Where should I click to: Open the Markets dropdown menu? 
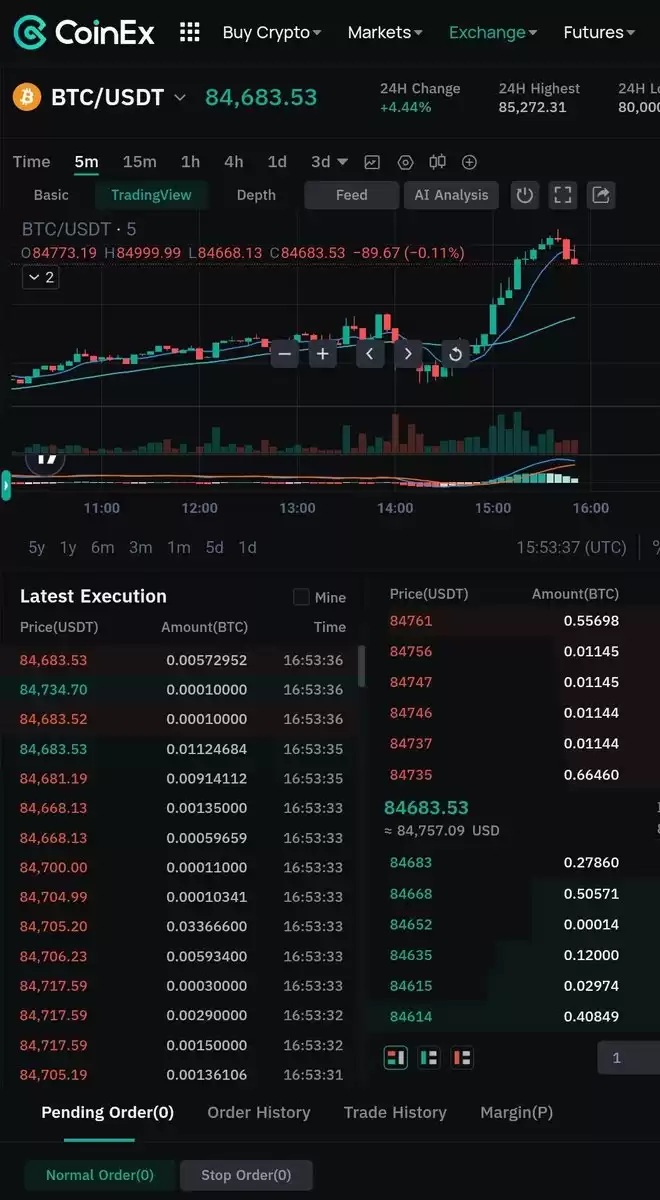pos(385,32)
